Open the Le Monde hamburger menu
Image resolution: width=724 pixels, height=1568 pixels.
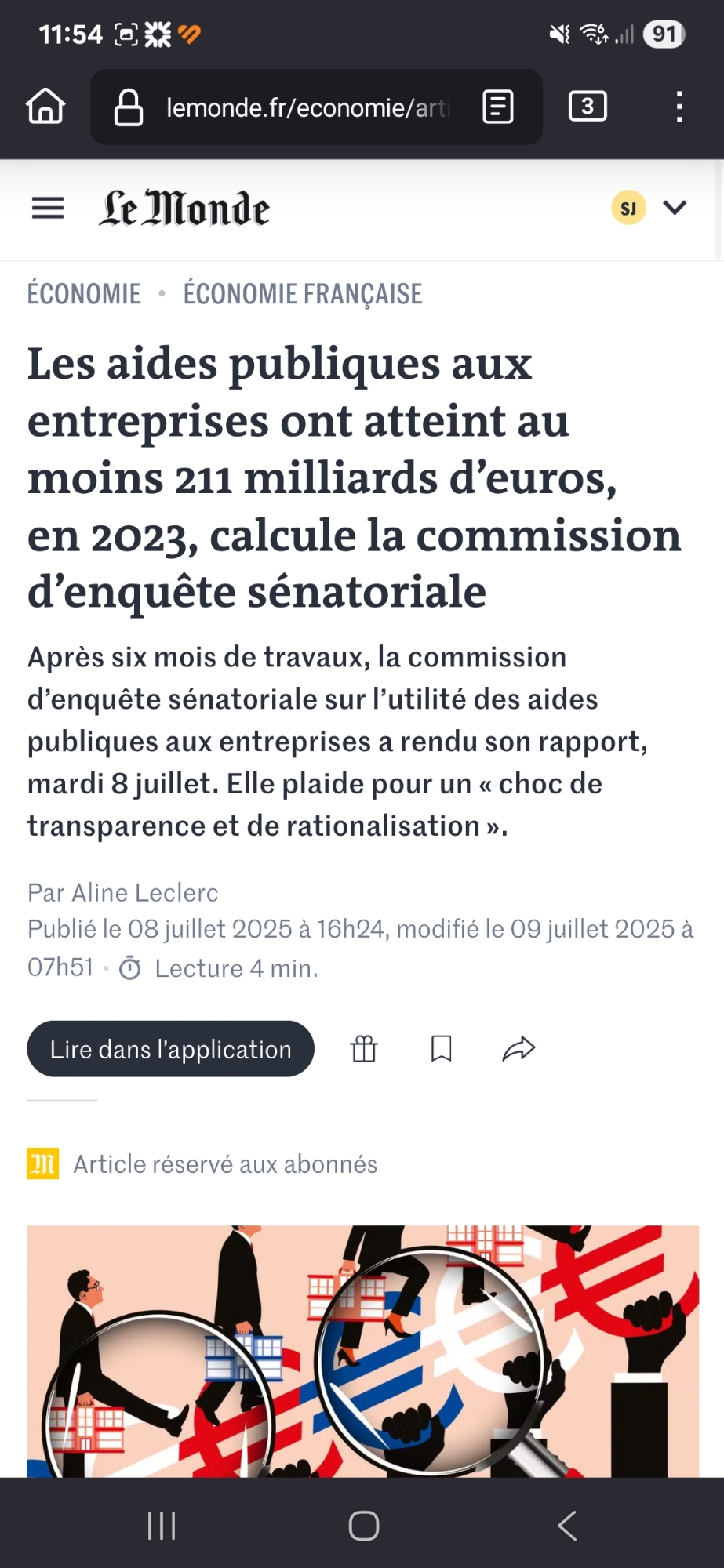coord(48,208)
